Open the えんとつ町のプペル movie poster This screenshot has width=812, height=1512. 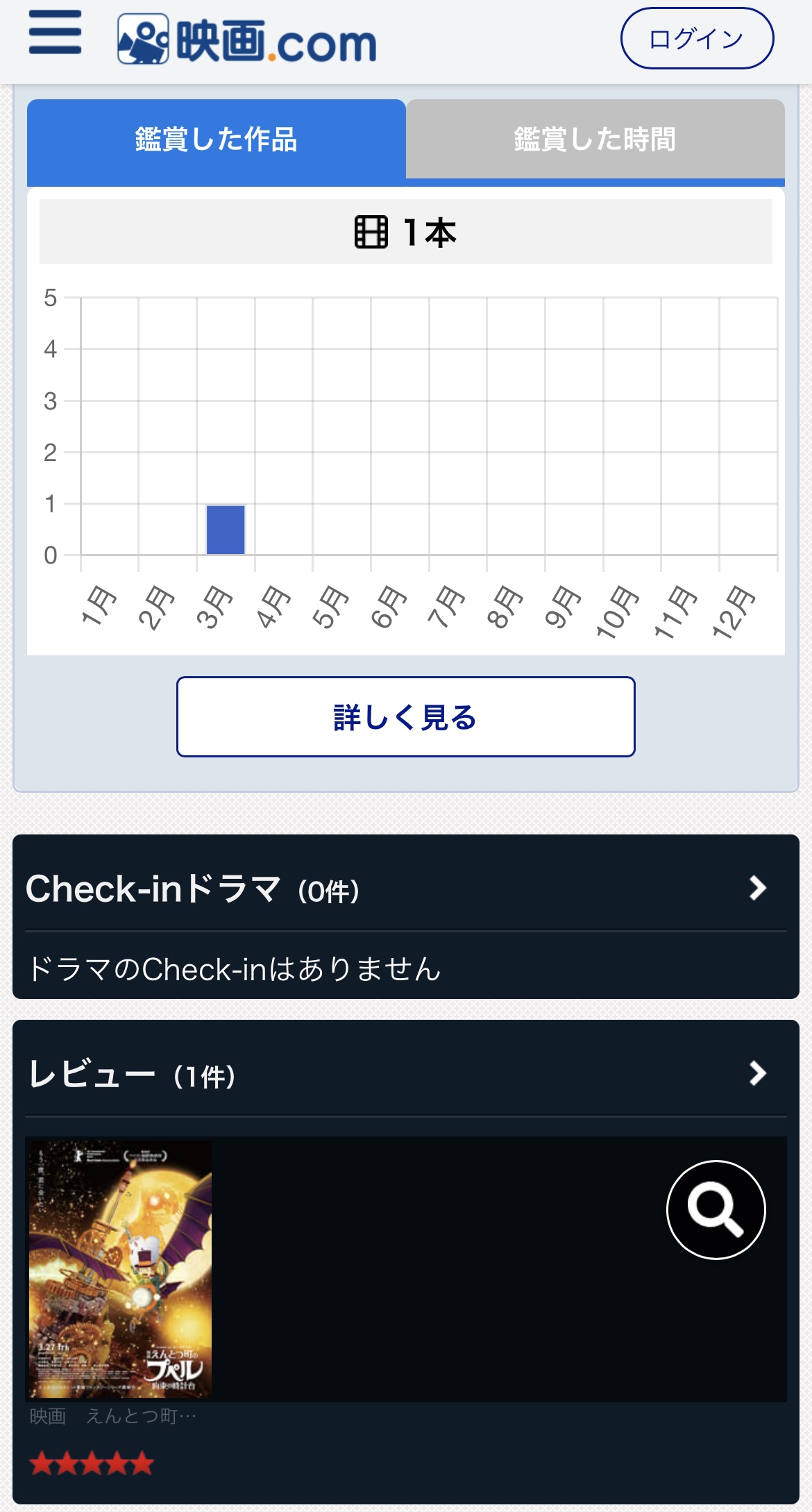click(x=119, y=1269)
